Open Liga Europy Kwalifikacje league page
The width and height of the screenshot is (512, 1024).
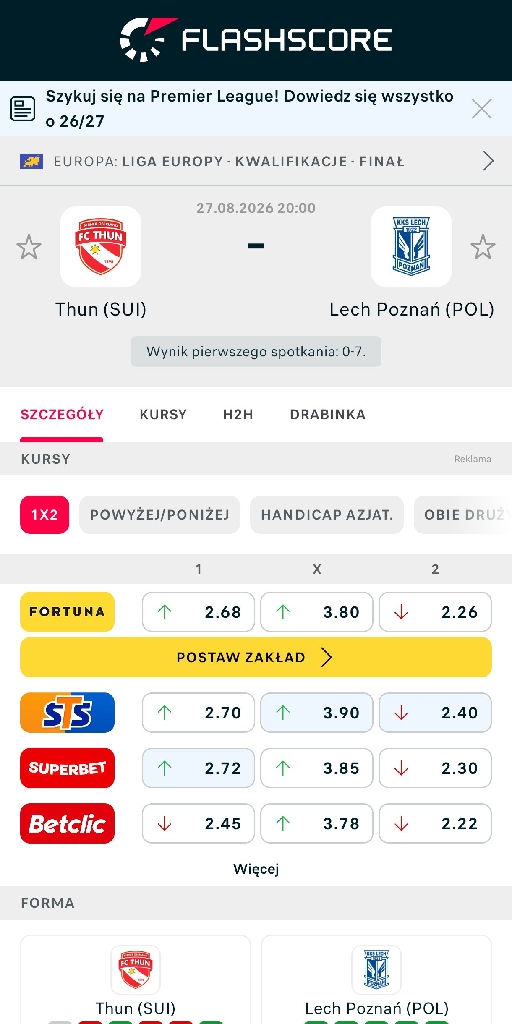click(256, 161)
